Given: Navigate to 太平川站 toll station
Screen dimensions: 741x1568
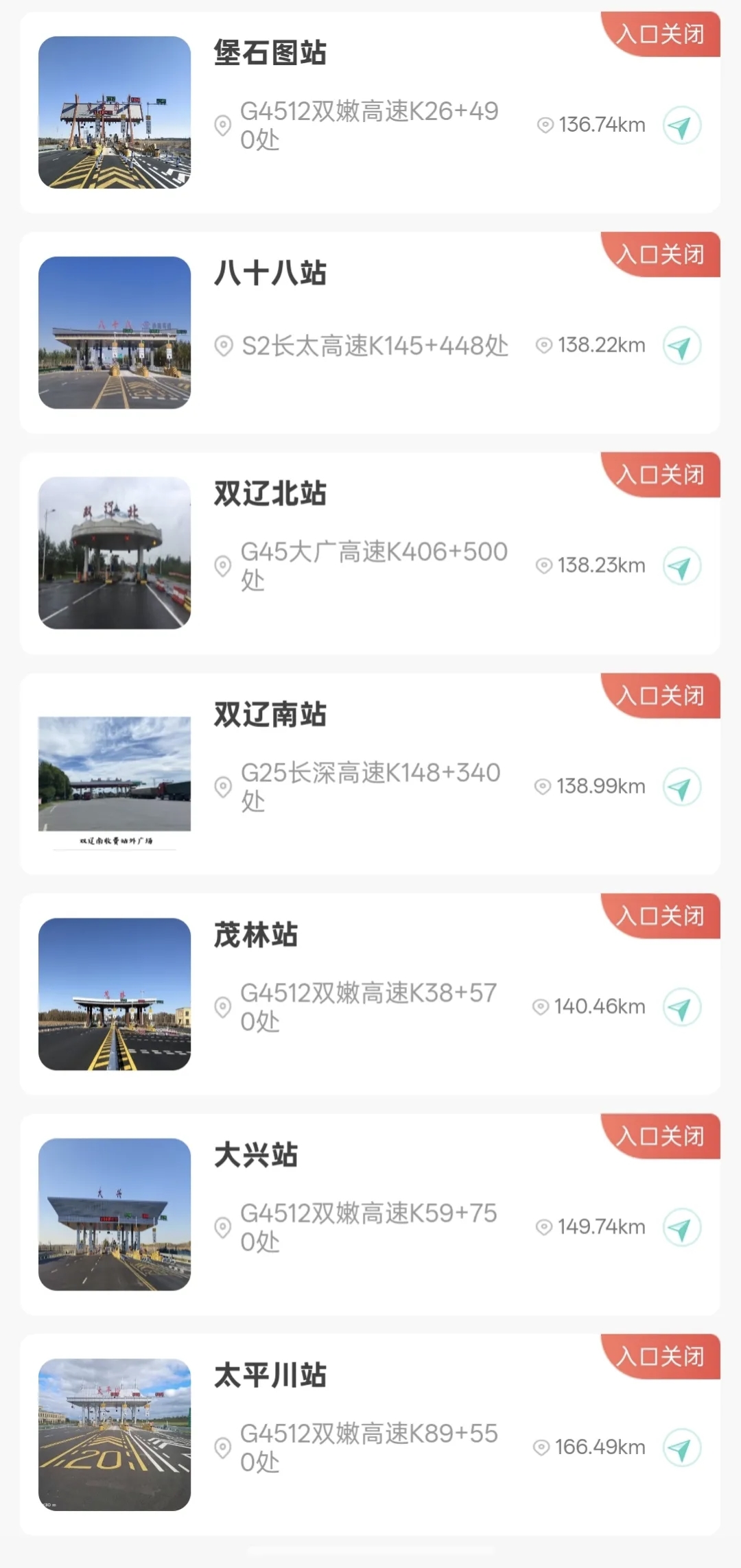Looking at the screenshot, I should [681, 1448].
